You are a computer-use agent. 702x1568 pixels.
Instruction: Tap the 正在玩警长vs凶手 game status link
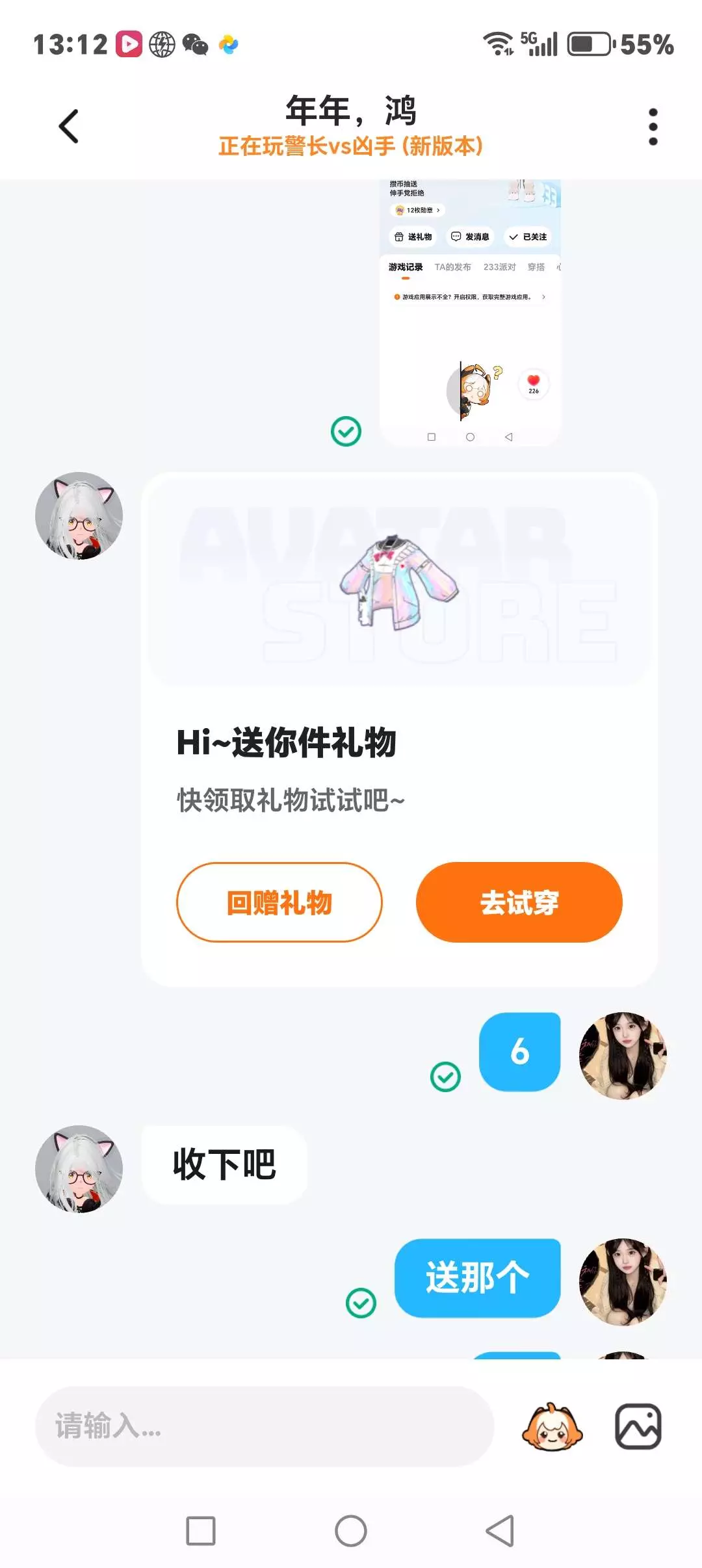tap(351, 146)
